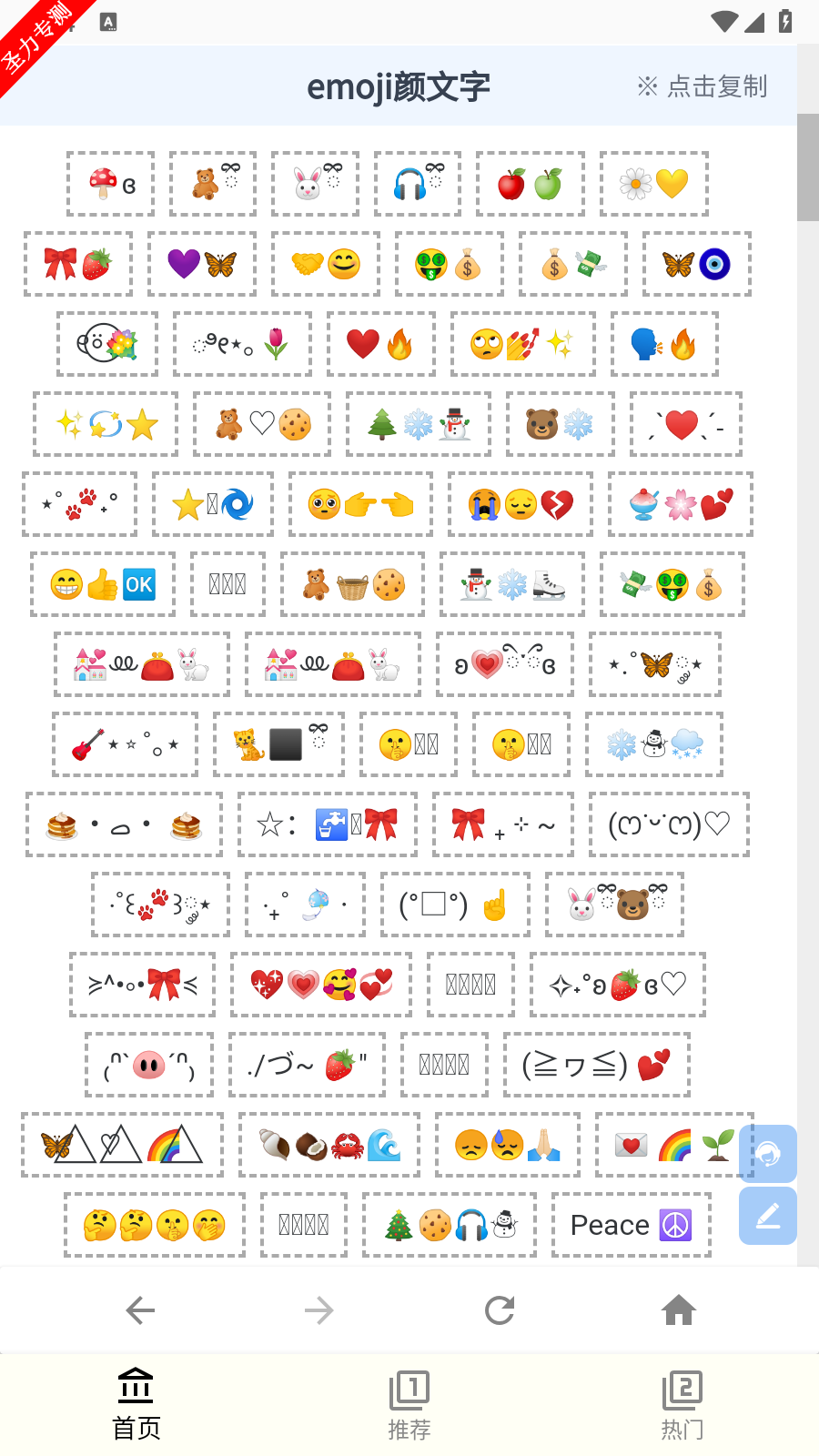This screenshot has width=819, height=1456.
Task: Copy the shell, coconut, crab, wave combo
Action: [x=329, y=1145]
